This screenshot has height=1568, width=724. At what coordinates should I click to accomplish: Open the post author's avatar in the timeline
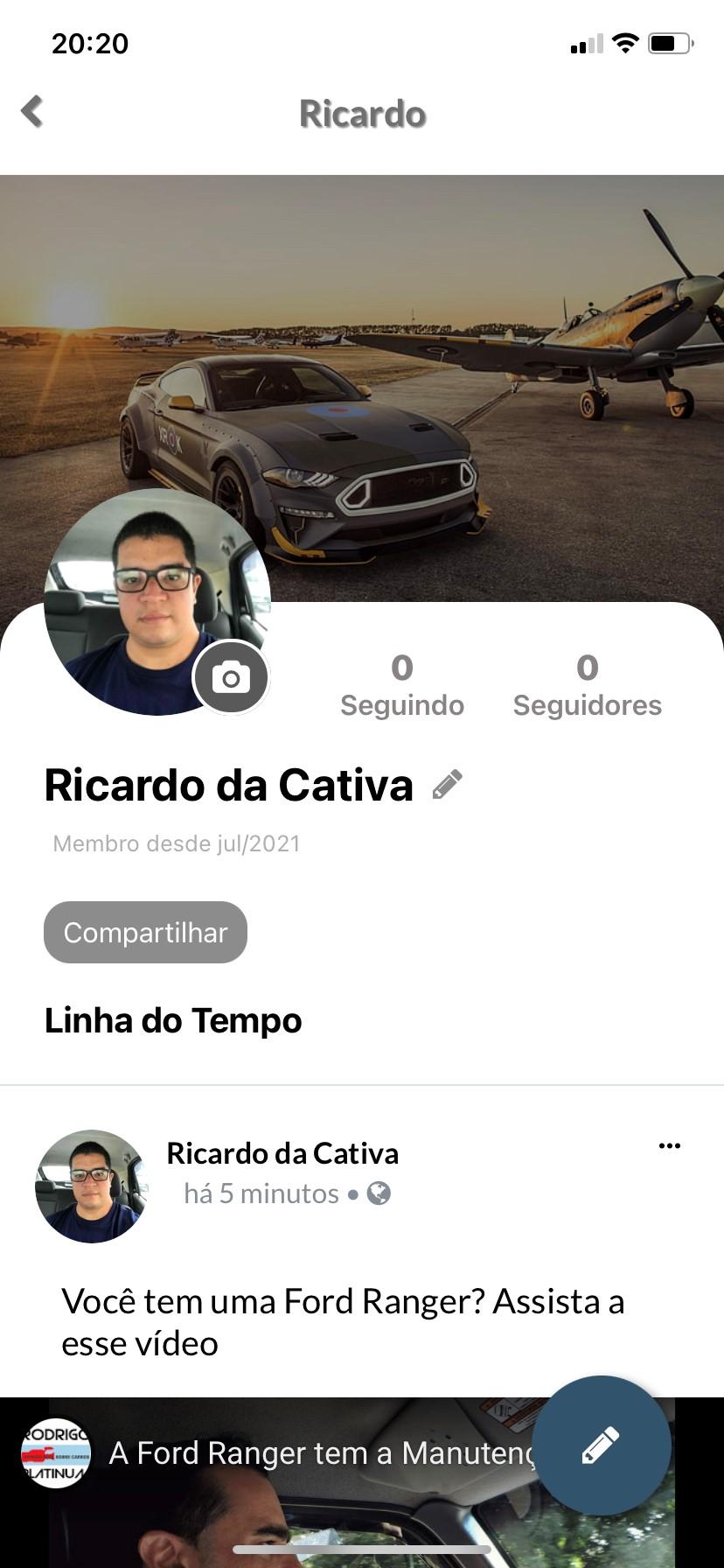[91, 1186]
